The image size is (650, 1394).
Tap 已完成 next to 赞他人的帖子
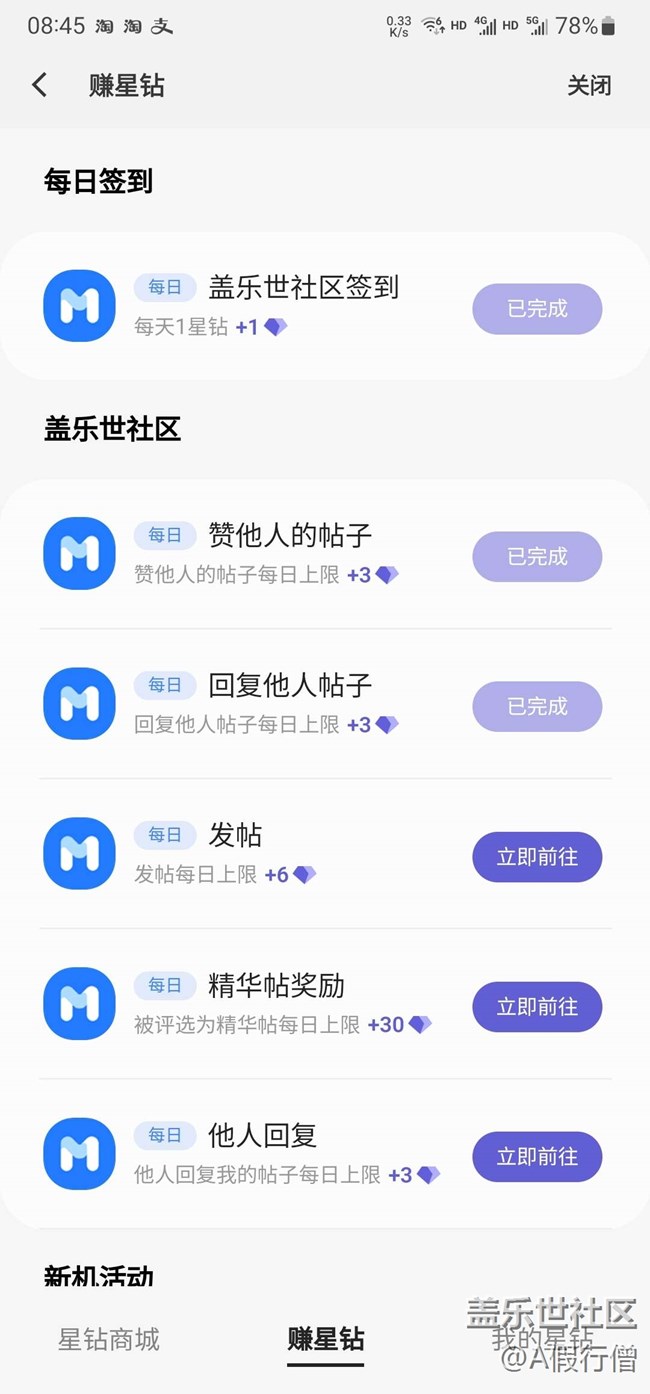pyautogui.click(x=537, y=556)
